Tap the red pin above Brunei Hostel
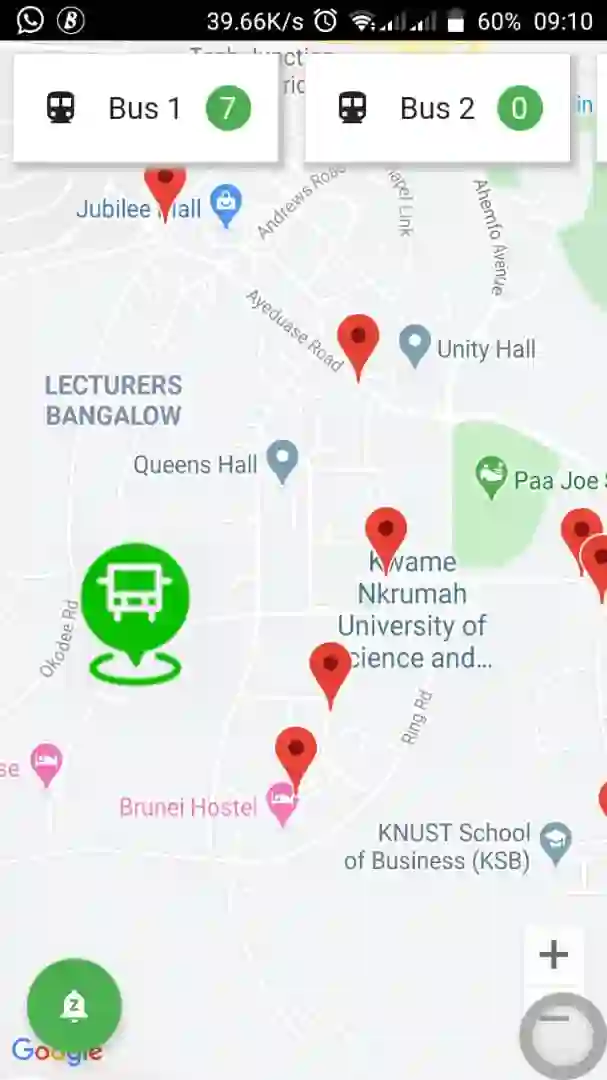The image size is (607, 1080). [296, 754]
